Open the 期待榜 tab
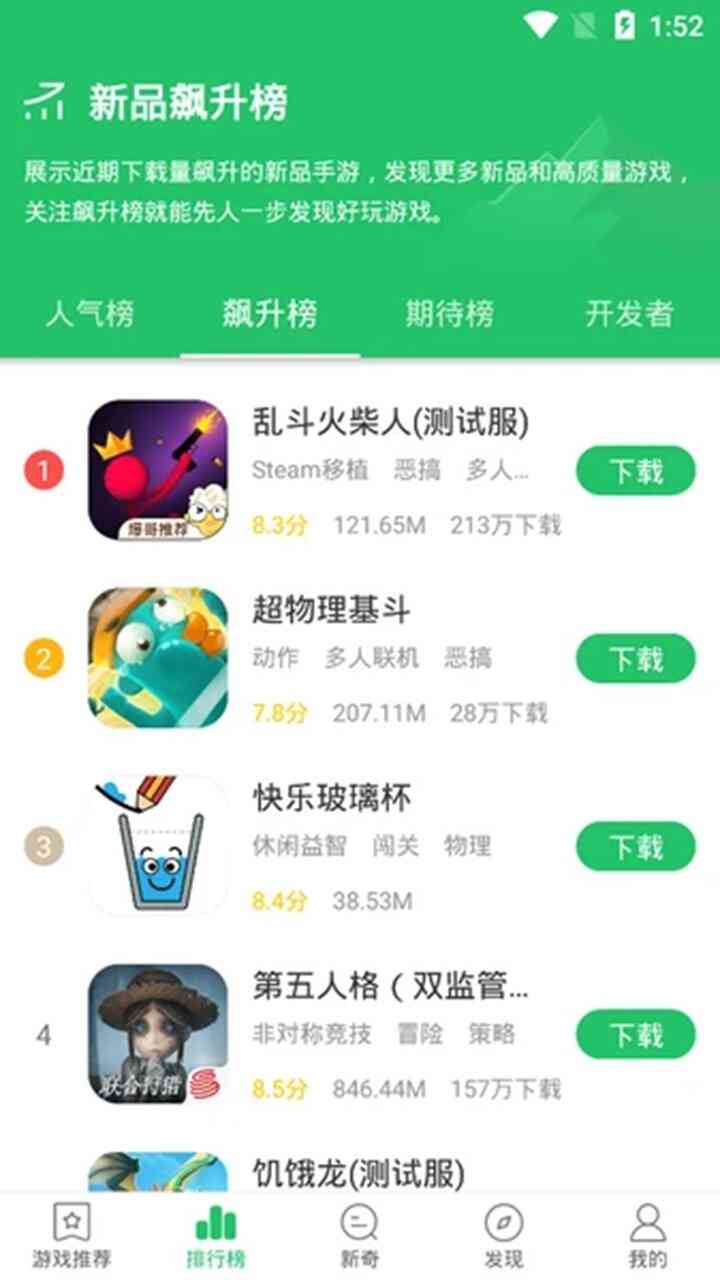720x1280 pixels. point(449,314)
